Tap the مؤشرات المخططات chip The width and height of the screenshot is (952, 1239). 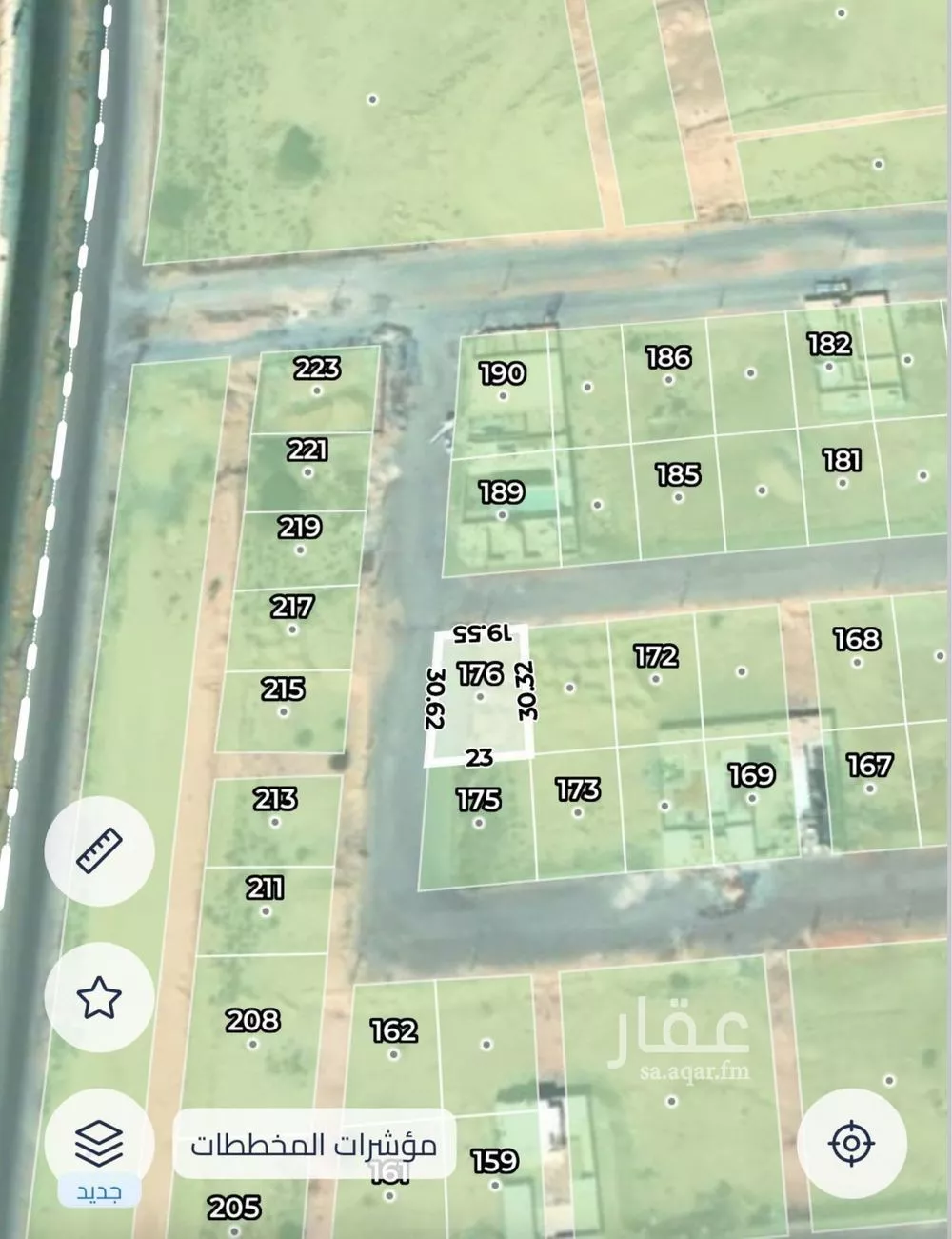[x=314, y=1144]
